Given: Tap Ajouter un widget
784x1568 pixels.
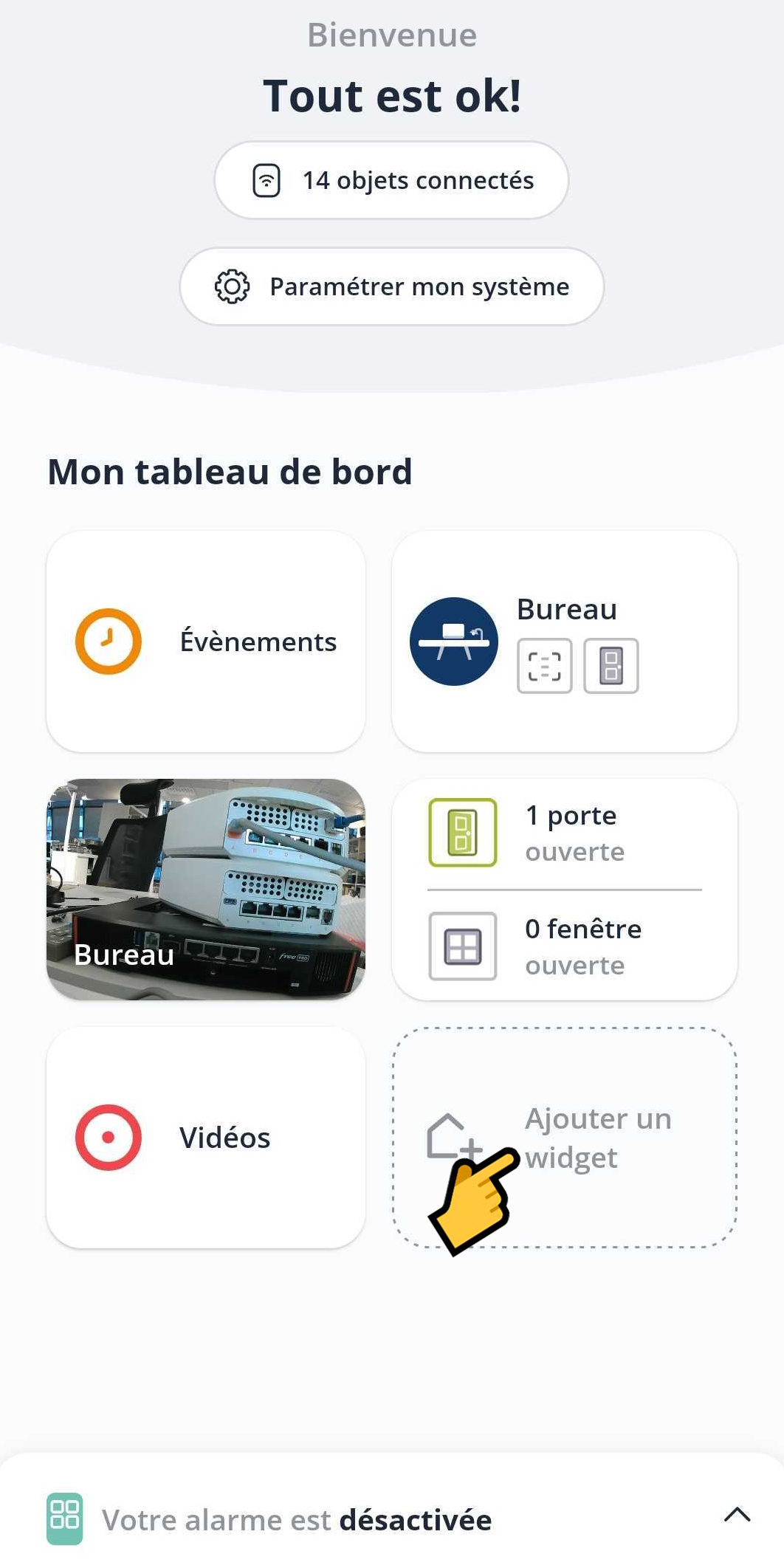Looking at the screenshot, I should [x=565, y=1138].
